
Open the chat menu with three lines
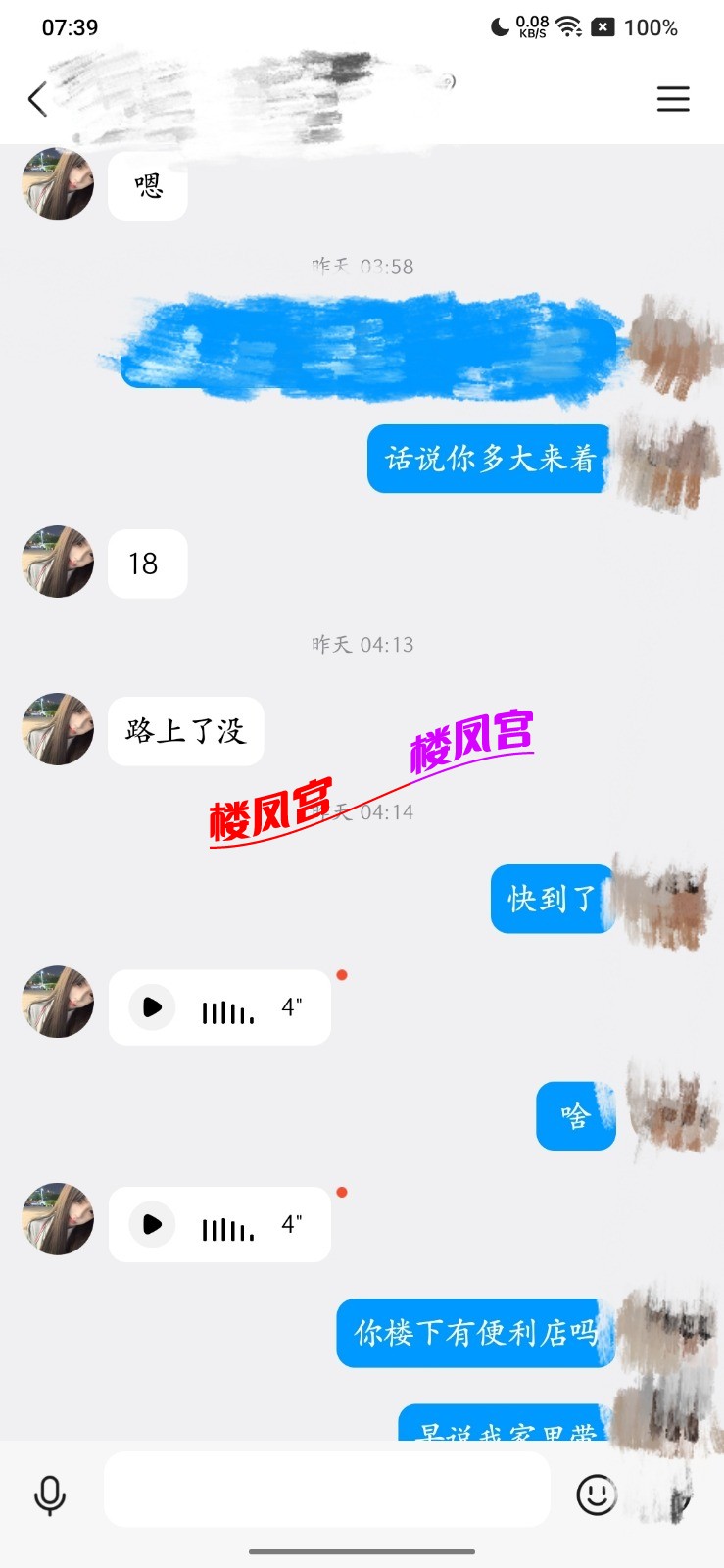click(672, 99)
